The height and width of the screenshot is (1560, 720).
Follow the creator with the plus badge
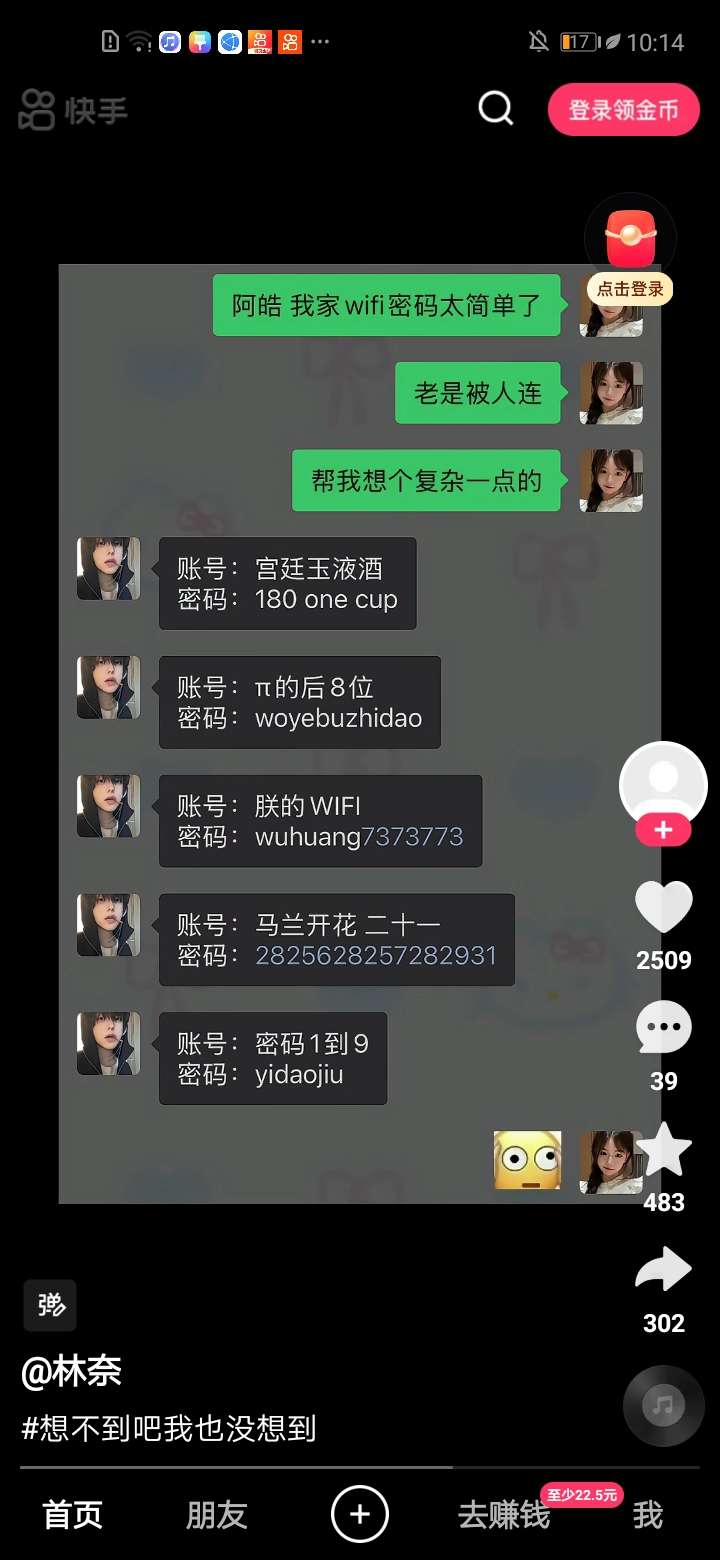(x=663, y=830)
